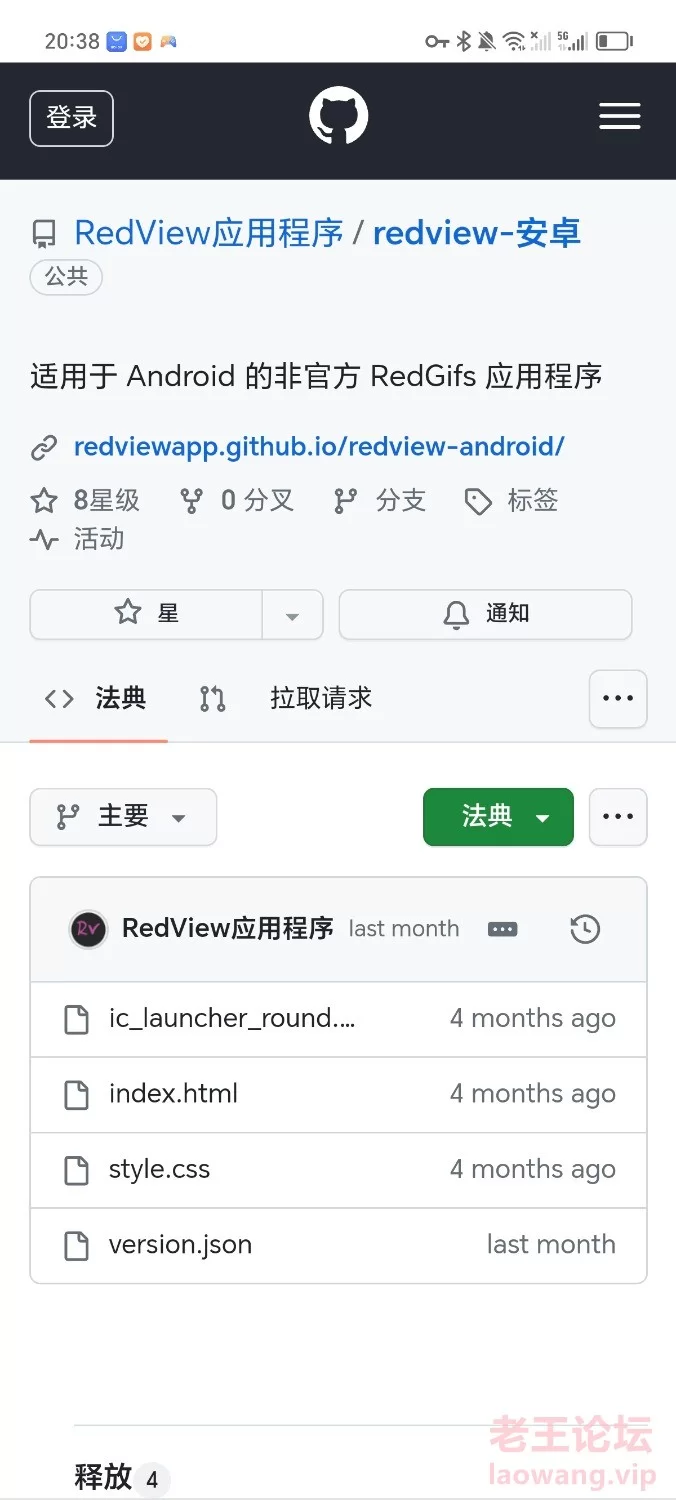This screenshot has height=1500, width=676.
Task: Open the RedView应用程序 owner link
Action: 209,233
